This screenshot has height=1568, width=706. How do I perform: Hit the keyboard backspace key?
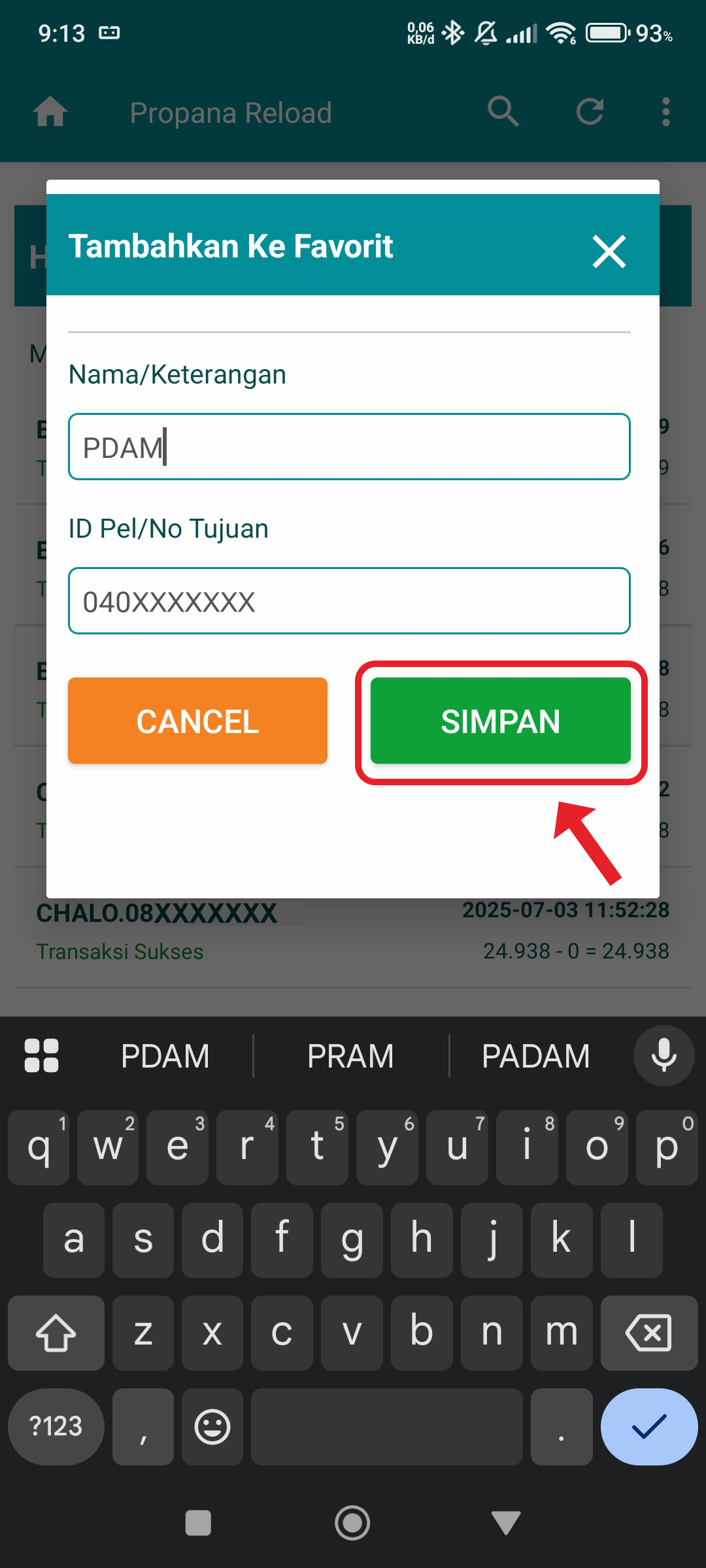649,1333
